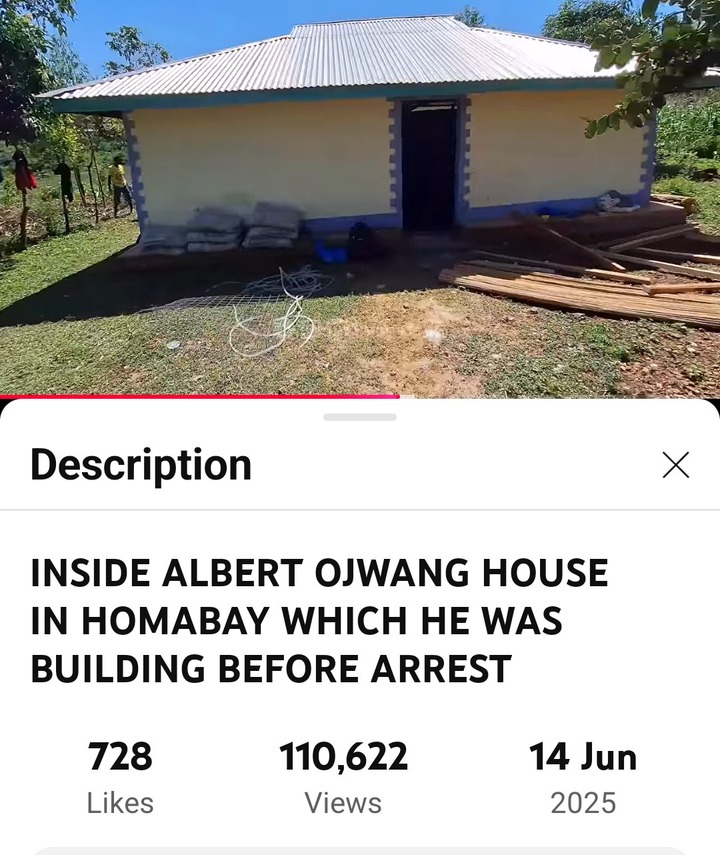The height and width of the screenshot is (855, 720).
Task: Close the Description panel using the X icon
Action: 677,464
